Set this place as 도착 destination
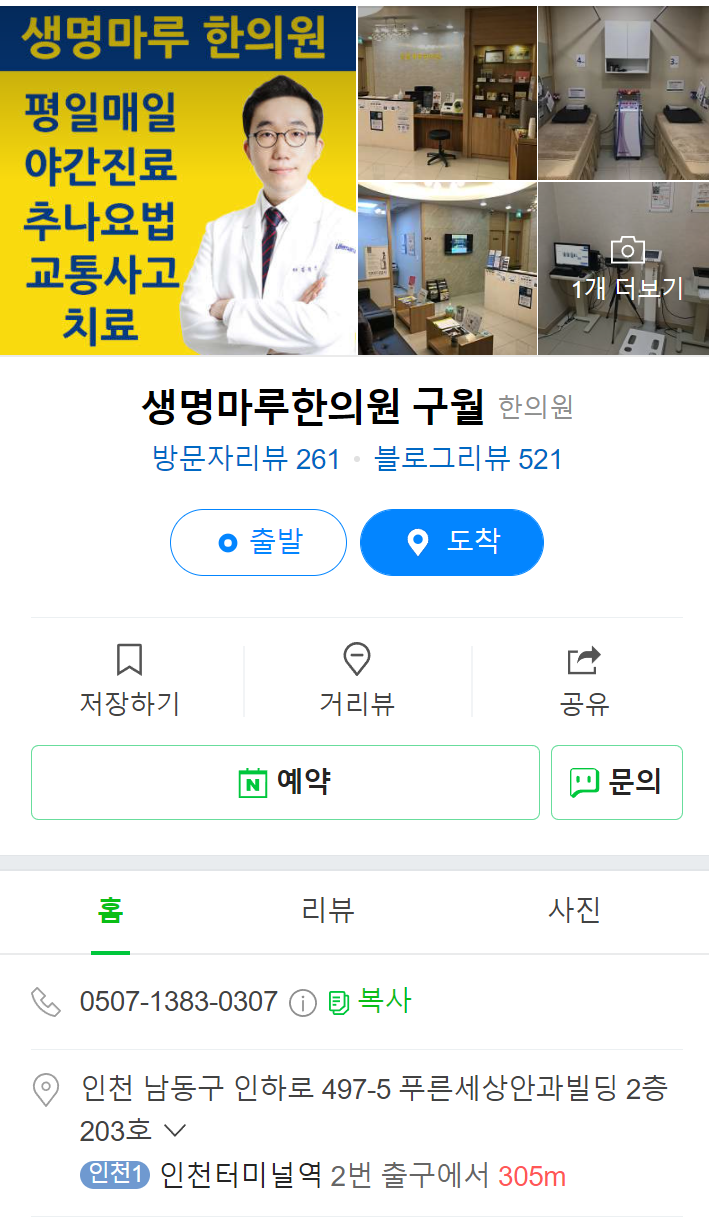 point(452,542)
